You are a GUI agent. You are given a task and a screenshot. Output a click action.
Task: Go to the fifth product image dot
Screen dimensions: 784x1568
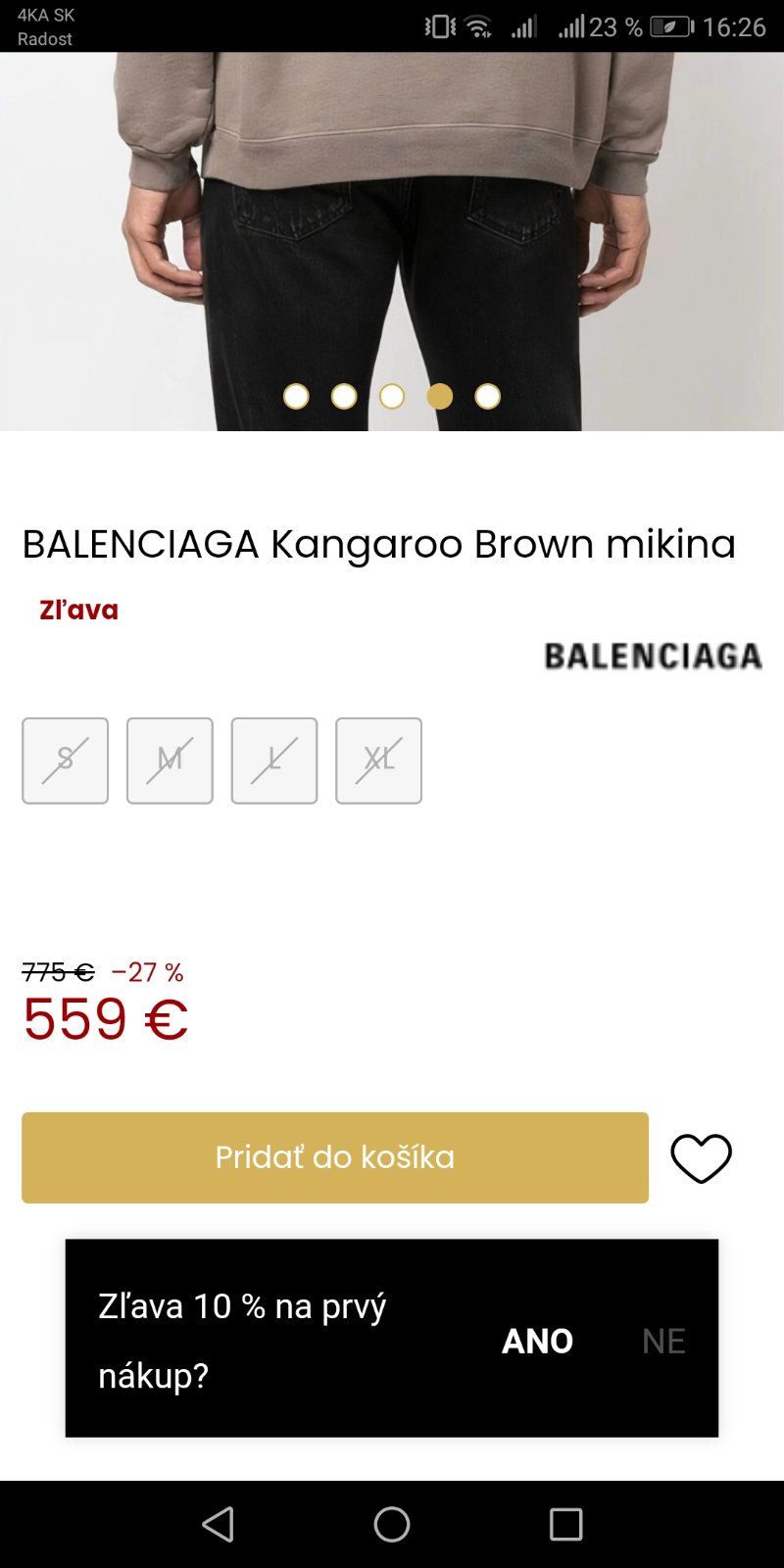click(487, 396)
